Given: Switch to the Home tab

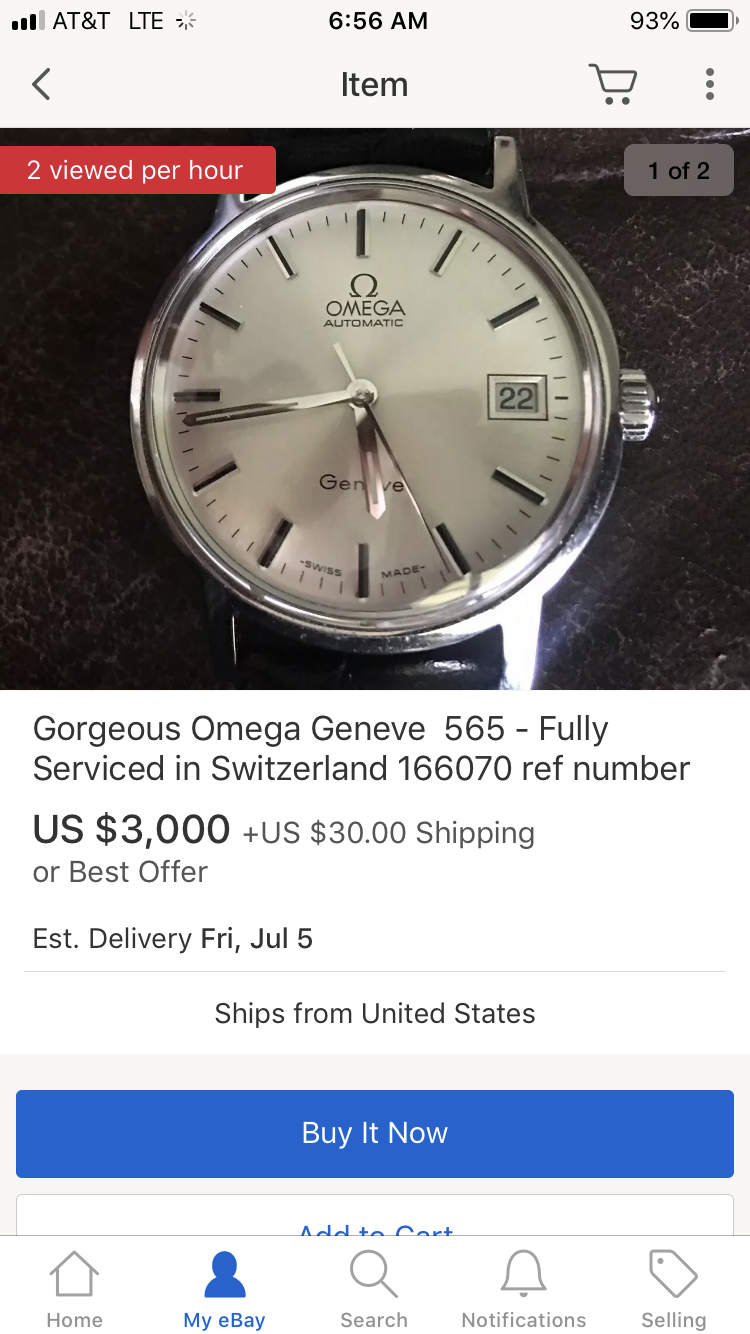Looking at the screenshot, I should click(75, 1290).
